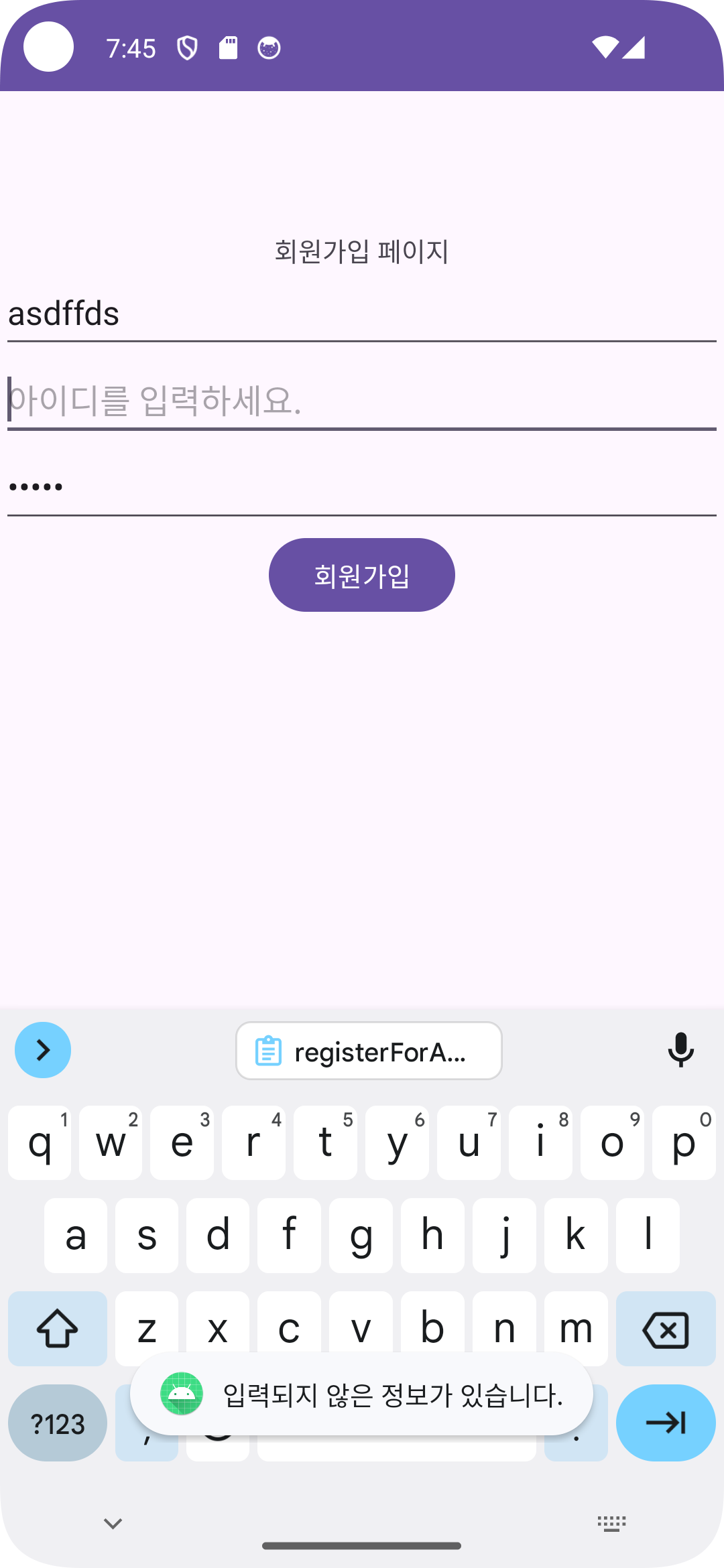Focus the 아이디를 입력하세요 ID field
This screenshot has width=724, height=1568.
[x=362, y=401]
